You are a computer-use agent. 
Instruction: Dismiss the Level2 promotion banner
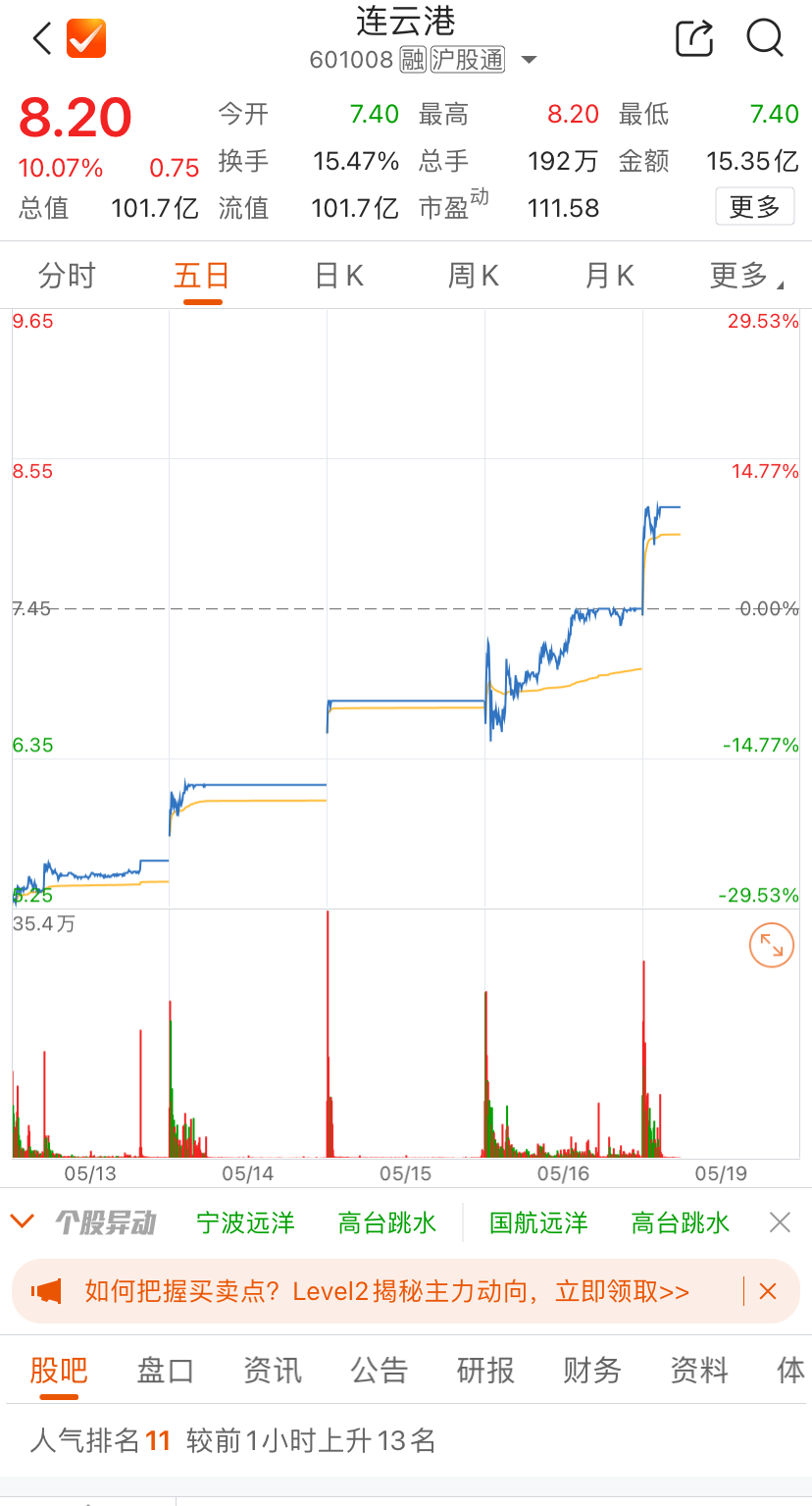coord(768,1291)
